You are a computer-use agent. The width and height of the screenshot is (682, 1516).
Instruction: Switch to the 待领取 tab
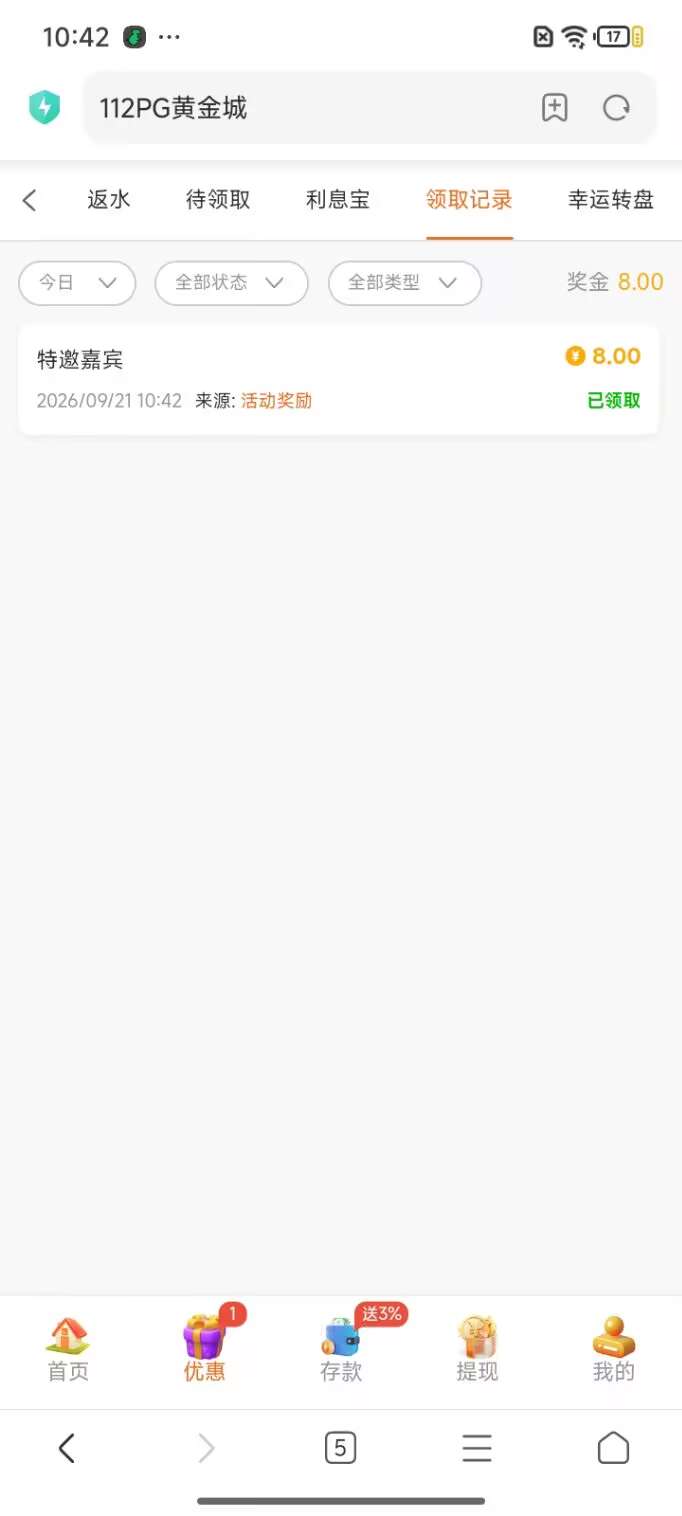coord(218,200)
